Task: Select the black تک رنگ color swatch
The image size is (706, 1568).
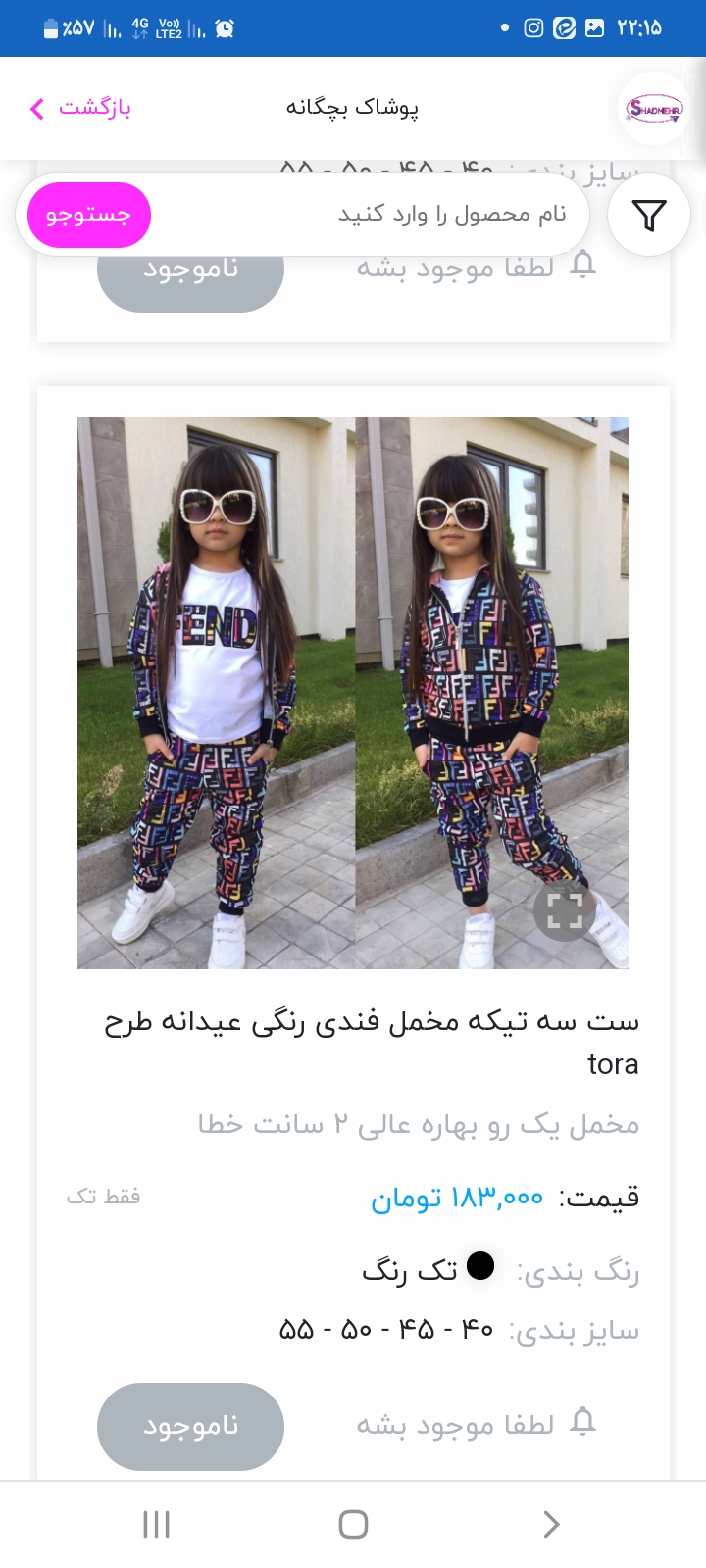Action: coord(480,1266)
